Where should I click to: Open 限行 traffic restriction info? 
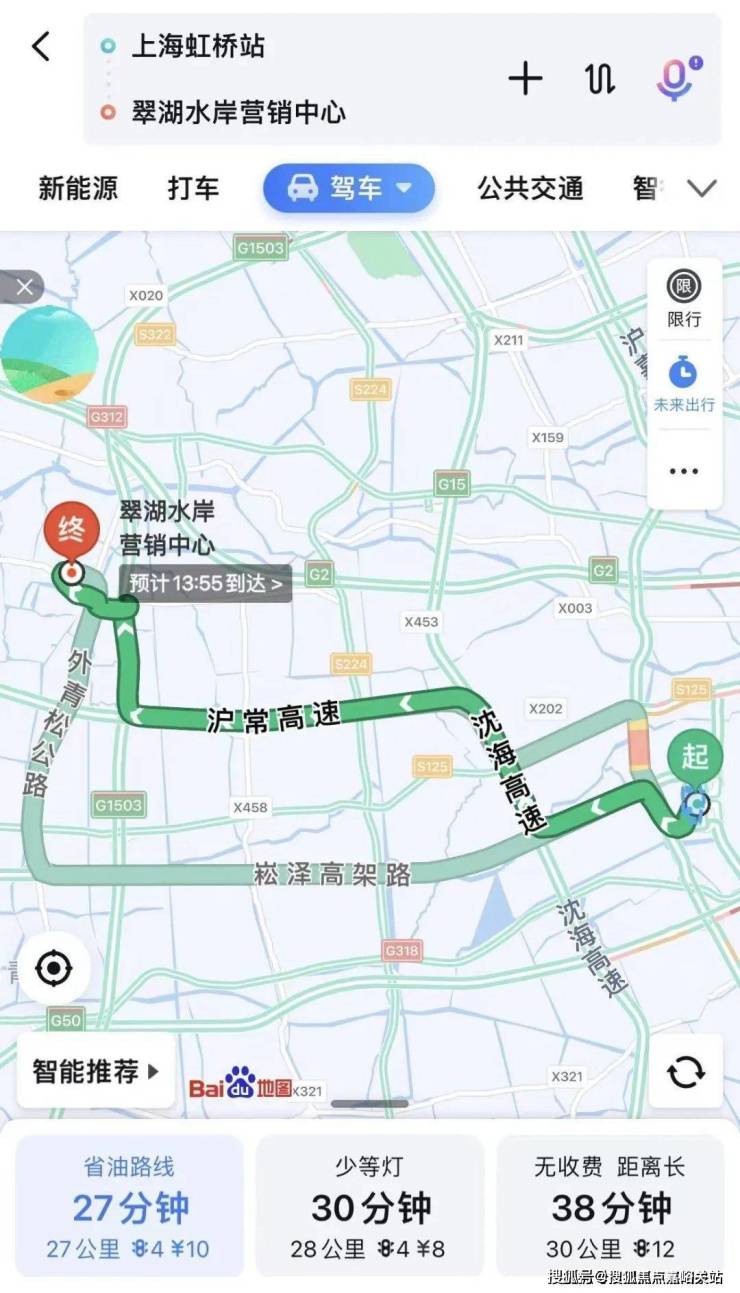(684, 300)
